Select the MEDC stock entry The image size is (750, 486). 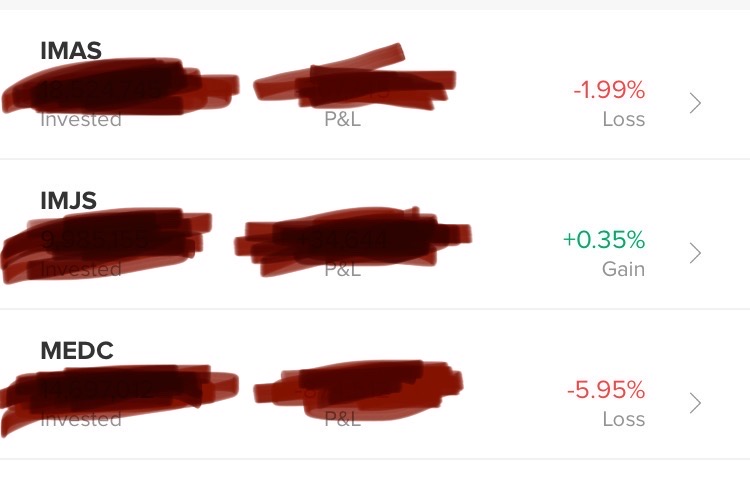click(695, 403)
